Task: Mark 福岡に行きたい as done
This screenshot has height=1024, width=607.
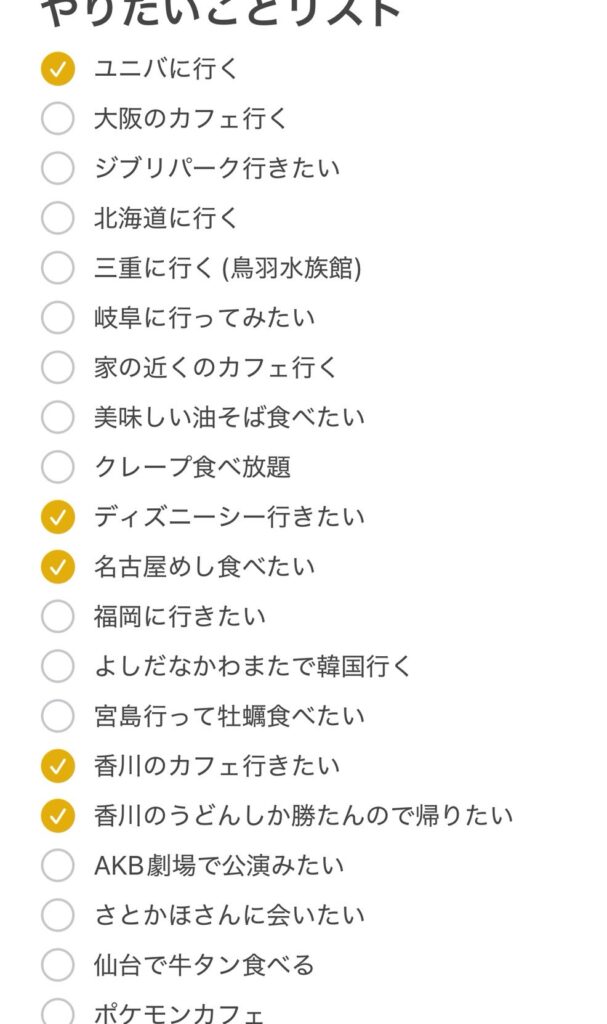Action: tap(57, 616)
